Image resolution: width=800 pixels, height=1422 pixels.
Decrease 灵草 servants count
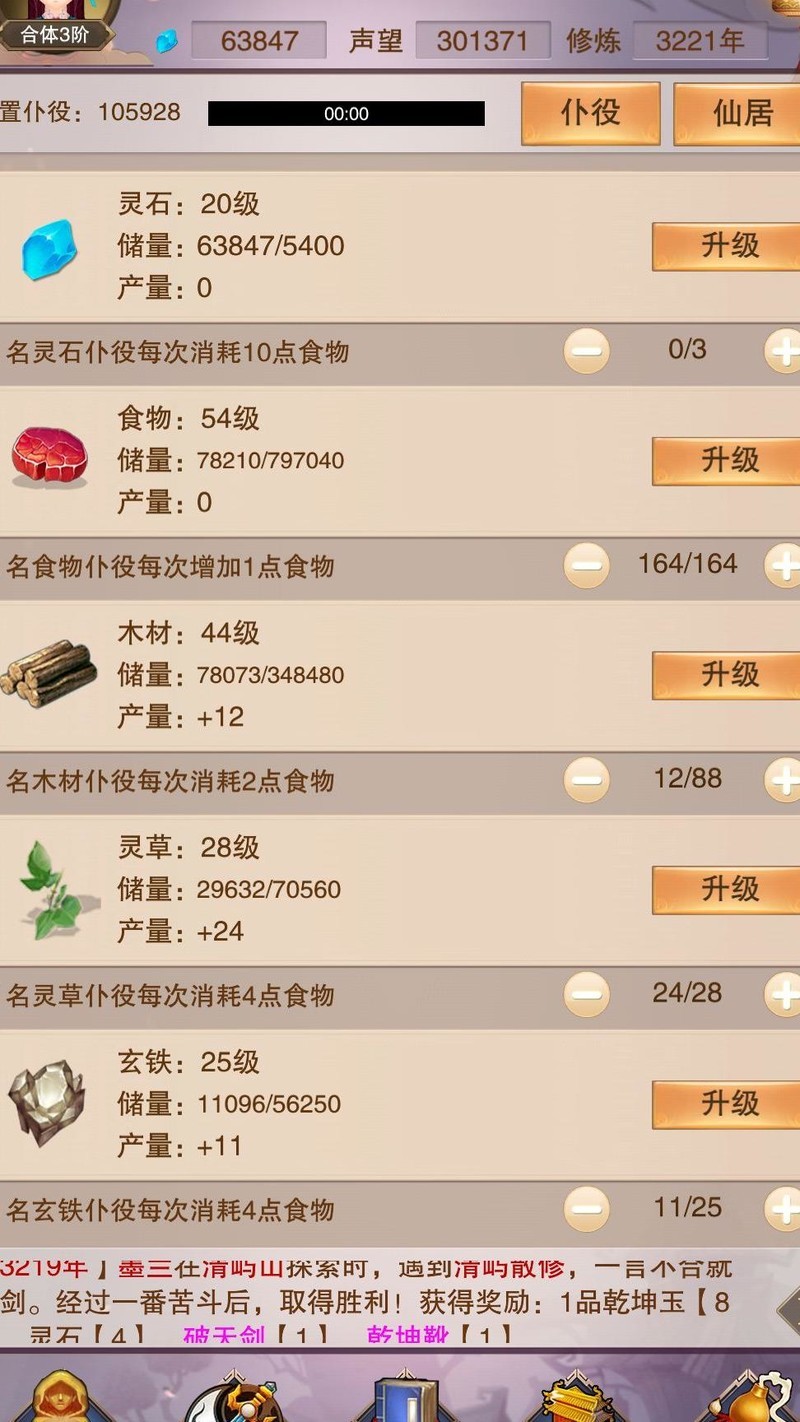point(587,995)
